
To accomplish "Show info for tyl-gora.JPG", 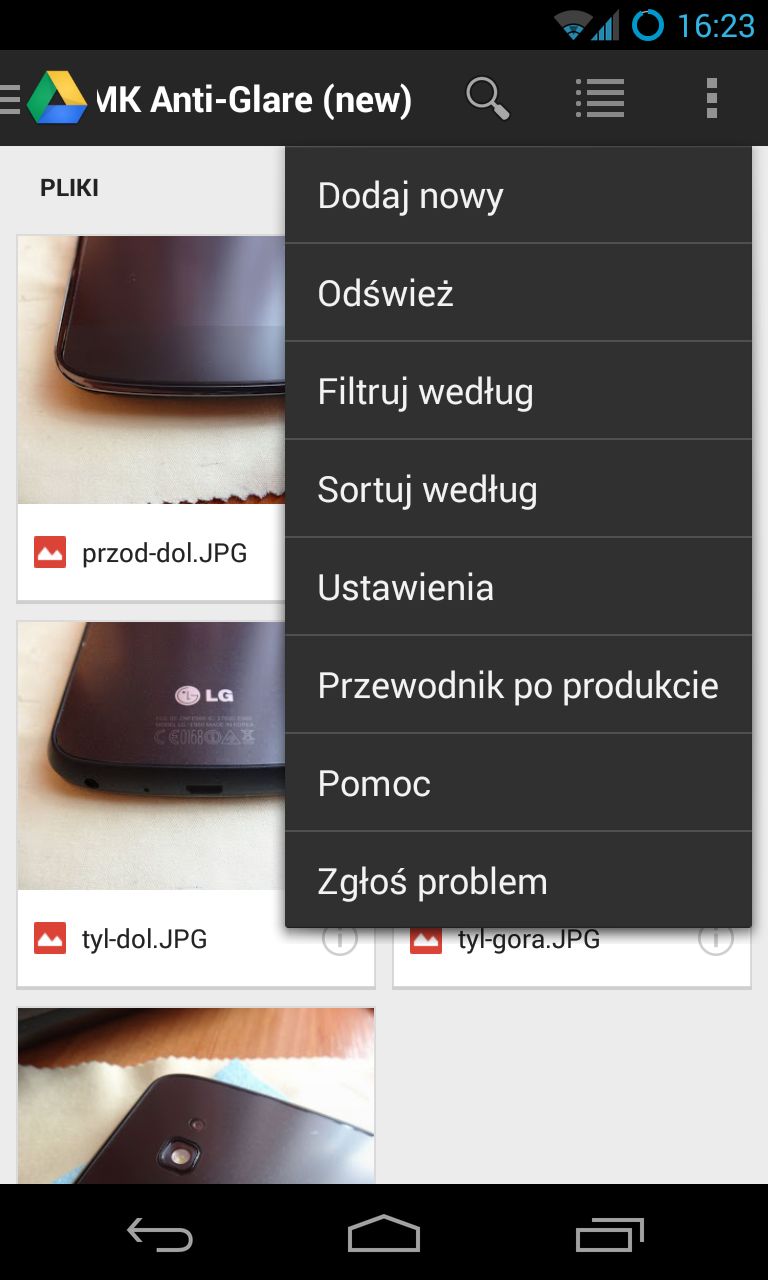I will (715, 939).
